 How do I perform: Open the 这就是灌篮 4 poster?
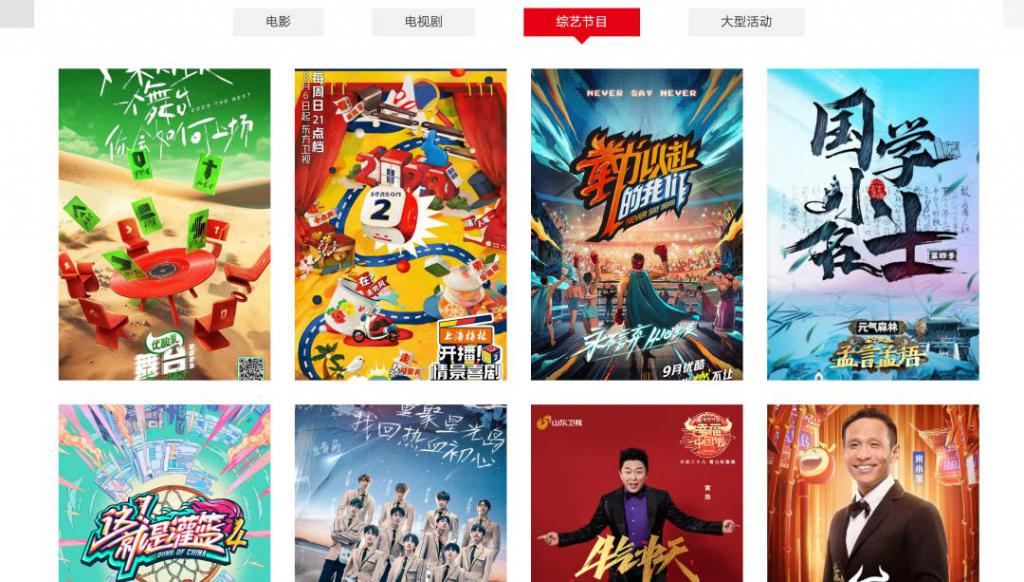coord(164,493)
